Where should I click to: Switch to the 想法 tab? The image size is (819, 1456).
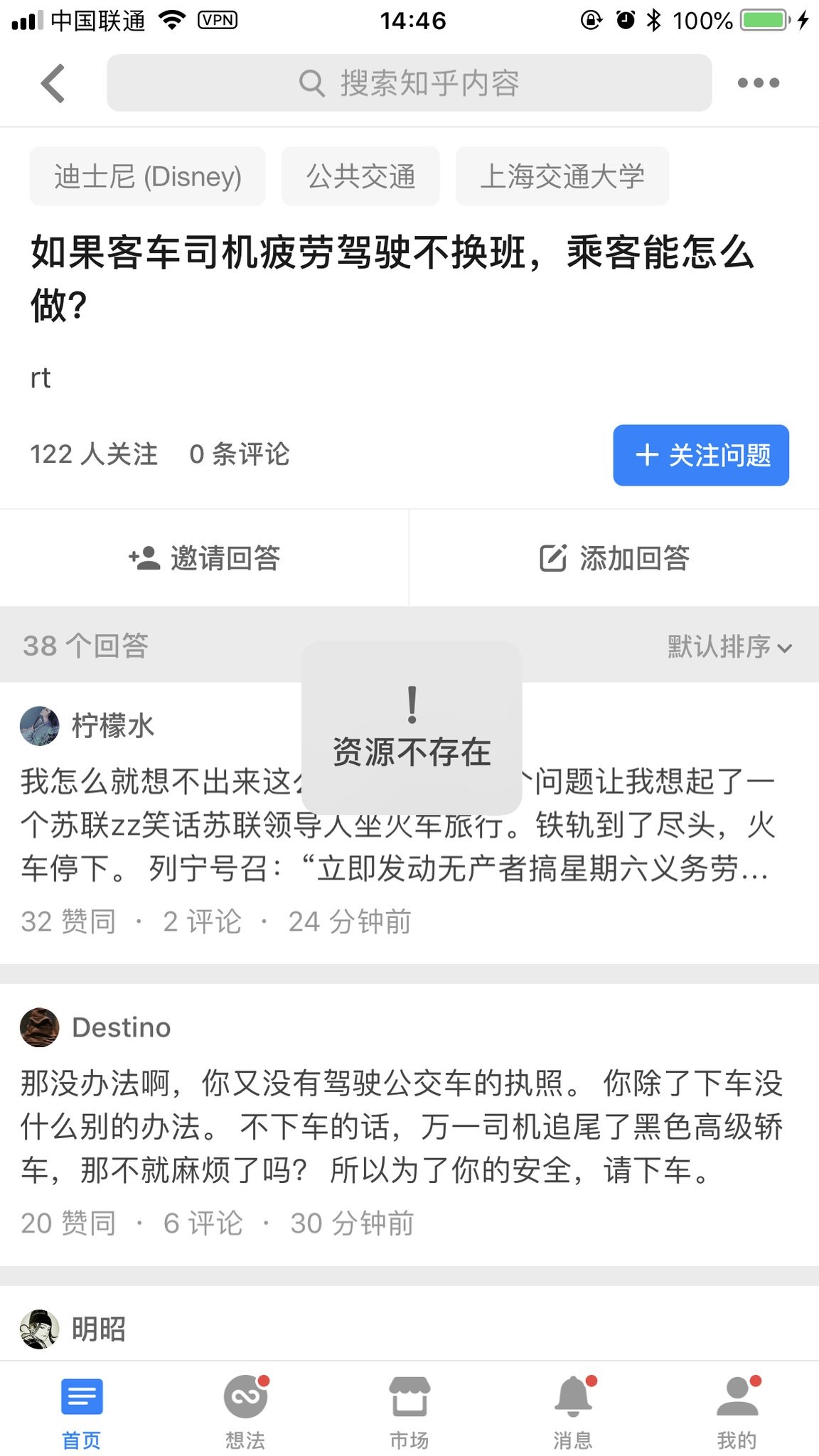pos(245,1409)
